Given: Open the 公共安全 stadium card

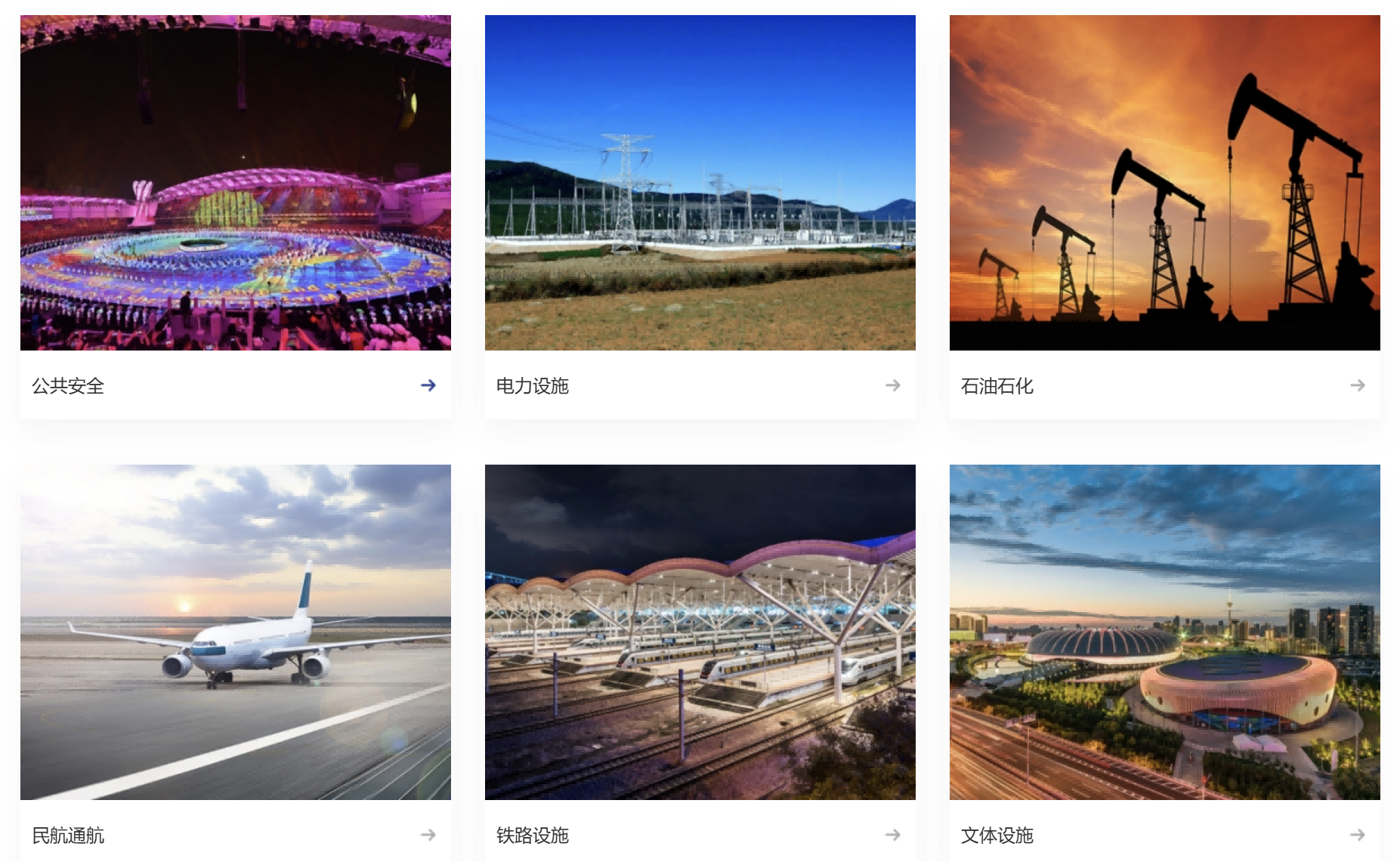Looking at the screenshot, I should click(x=236, y=183).
